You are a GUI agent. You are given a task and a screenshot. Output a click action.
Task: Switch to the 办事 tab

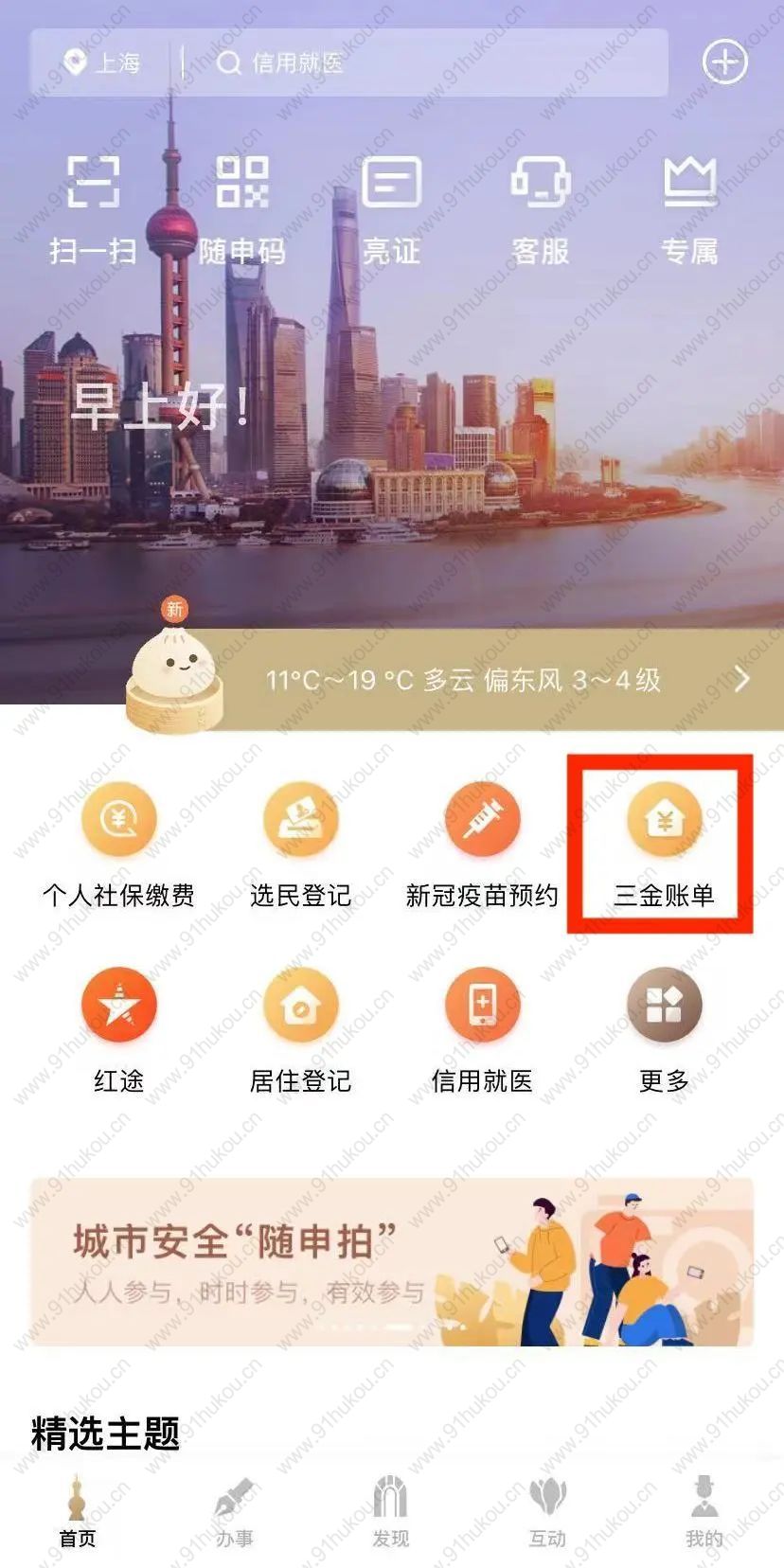234,1513
